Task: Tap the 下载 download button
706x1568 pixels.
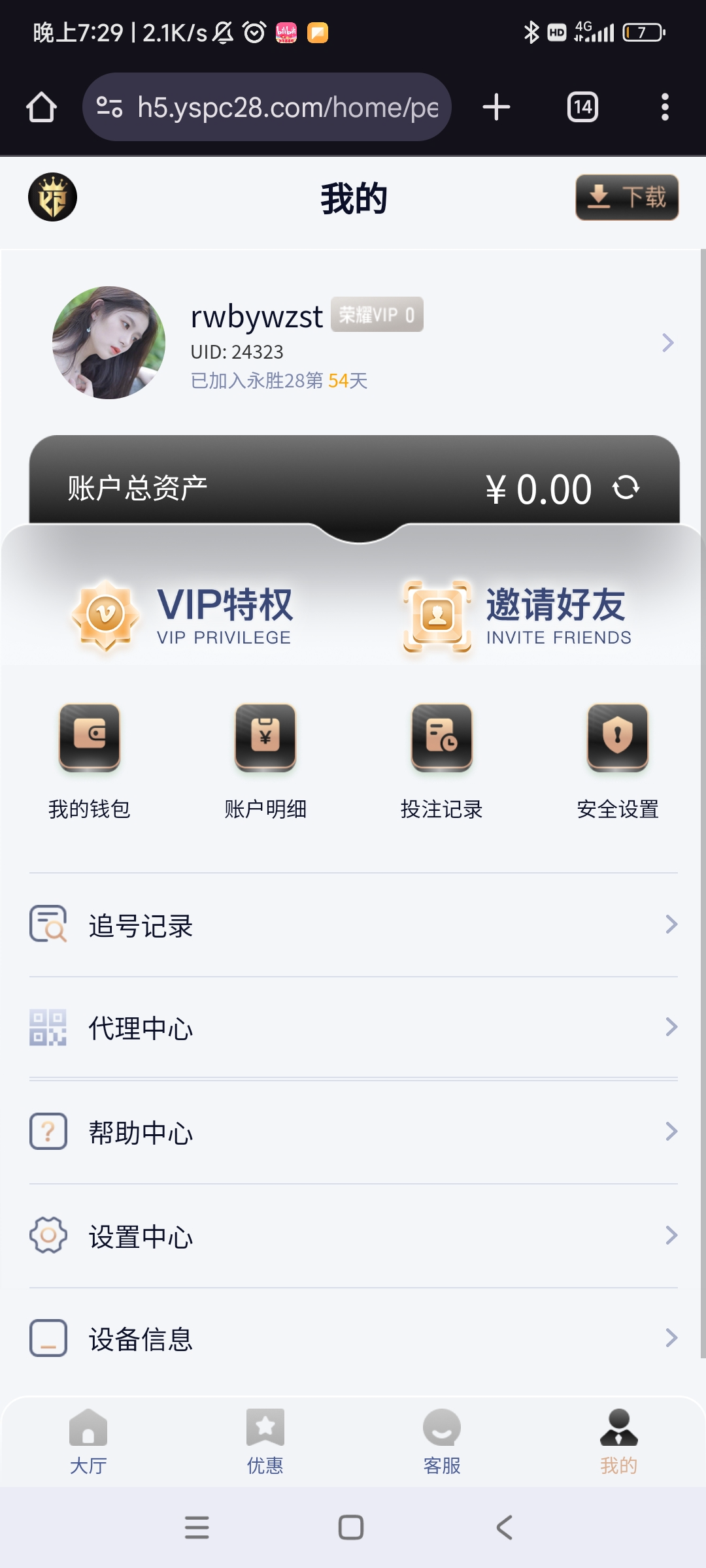Action: (626, 197)
